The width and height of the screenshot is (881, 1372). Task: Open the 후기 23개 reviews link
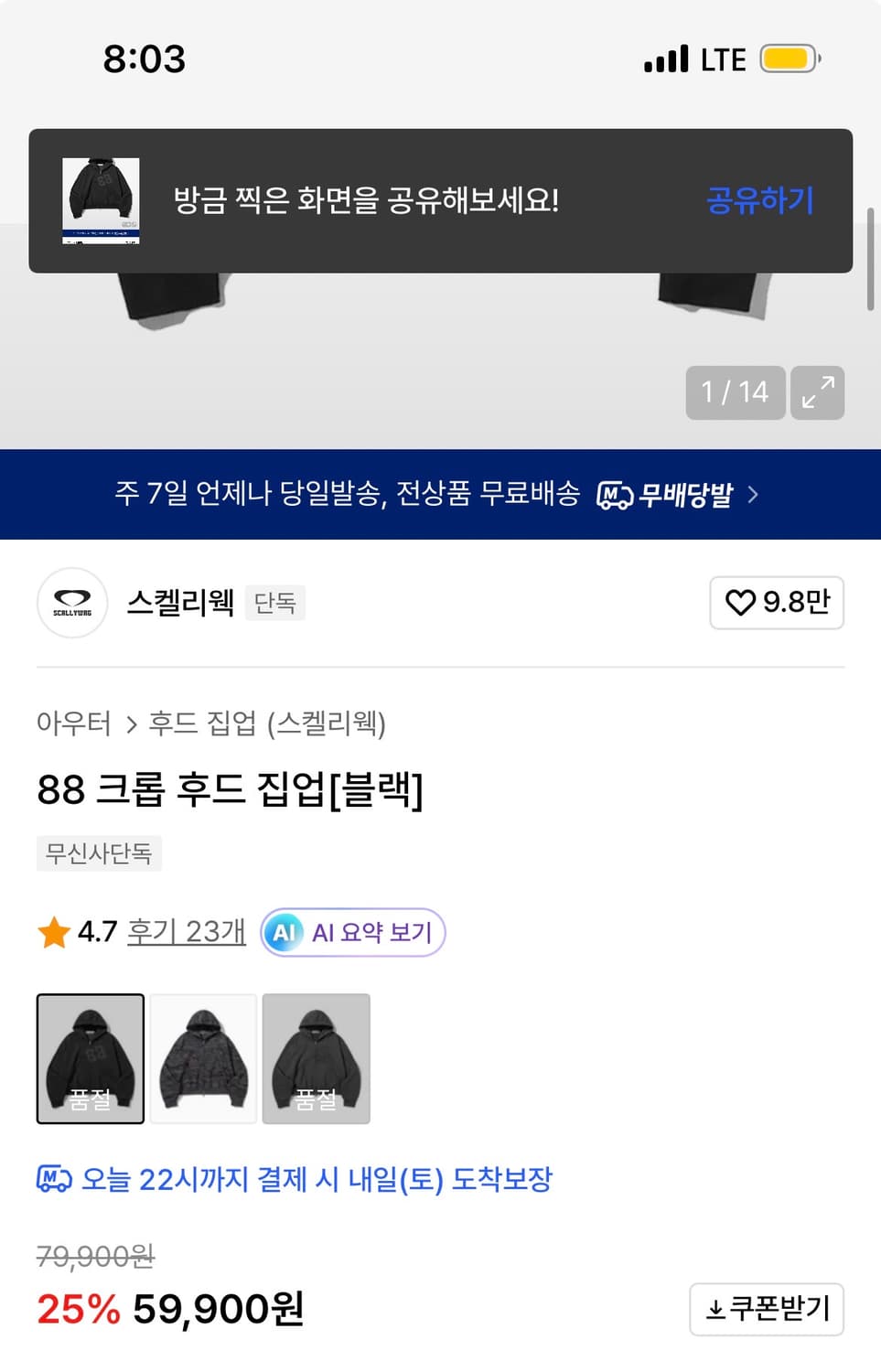click(186, 932)
